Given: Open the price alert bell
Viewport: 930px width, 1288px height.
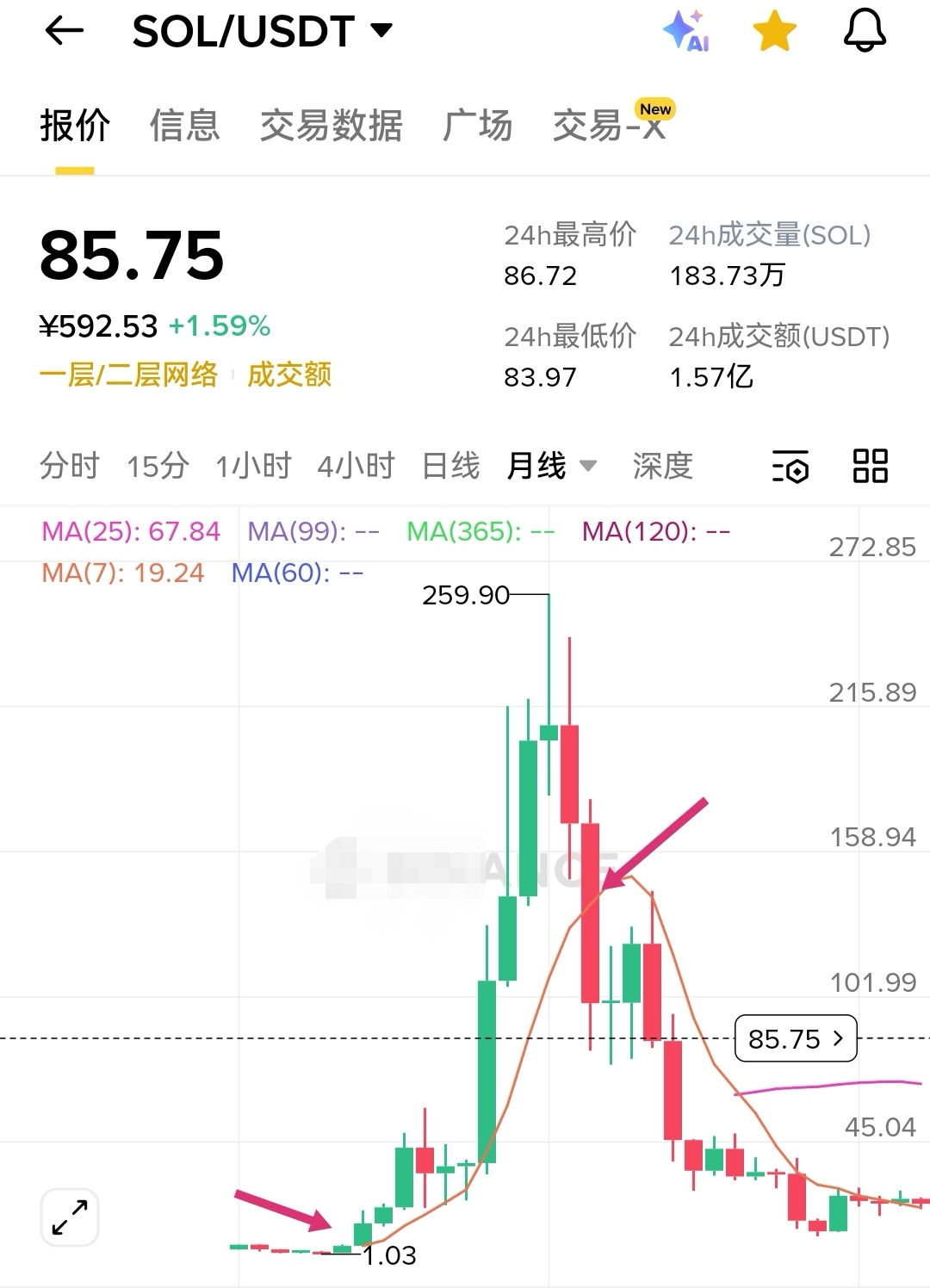Looking at the screenshot, I should click(x=864, y=32).
